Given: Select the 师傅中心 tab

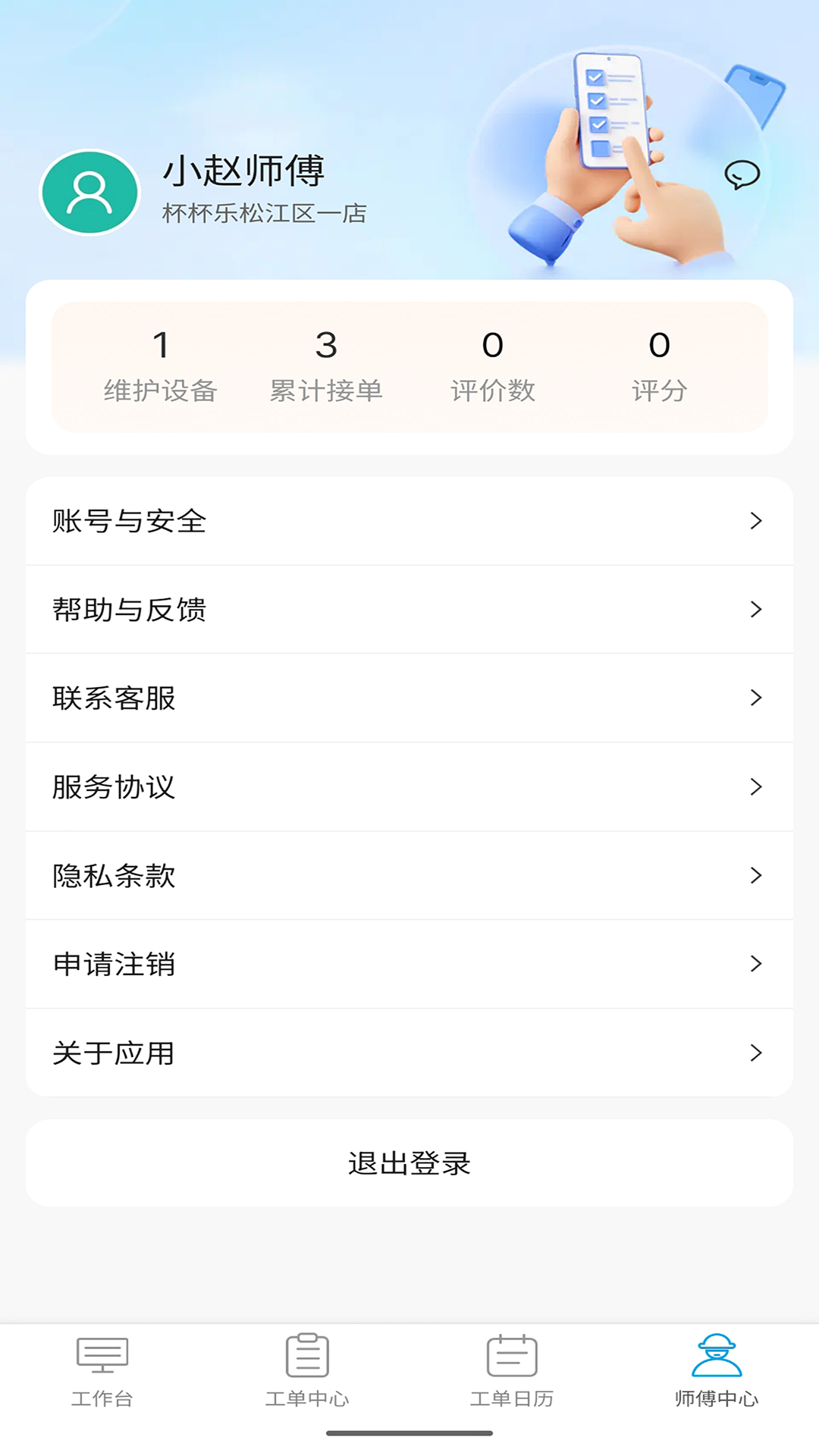Looking at the screenshot, I should [717, 1371].
